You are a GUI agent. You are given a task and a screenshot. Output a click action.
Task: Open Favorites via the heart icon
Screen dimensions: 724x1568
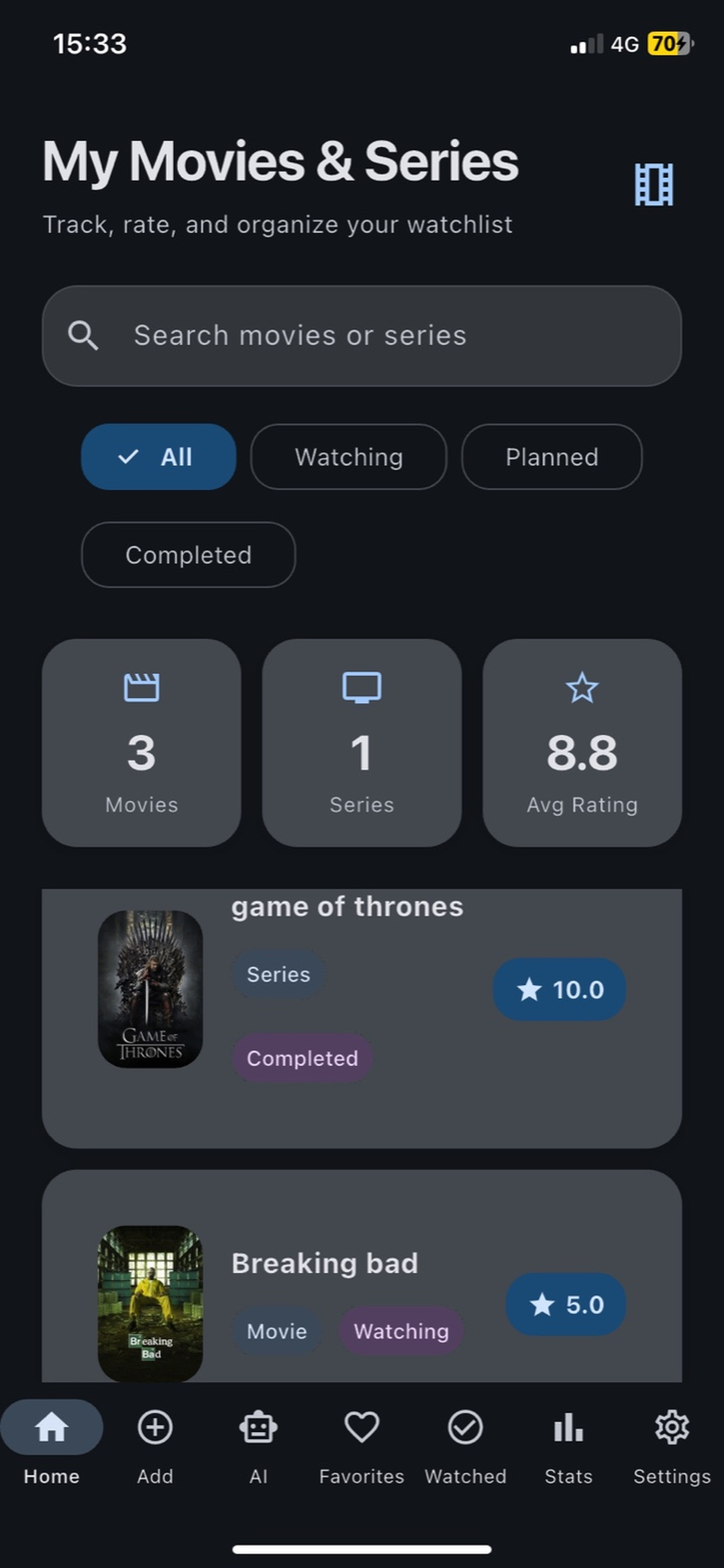pos(361,1427)
